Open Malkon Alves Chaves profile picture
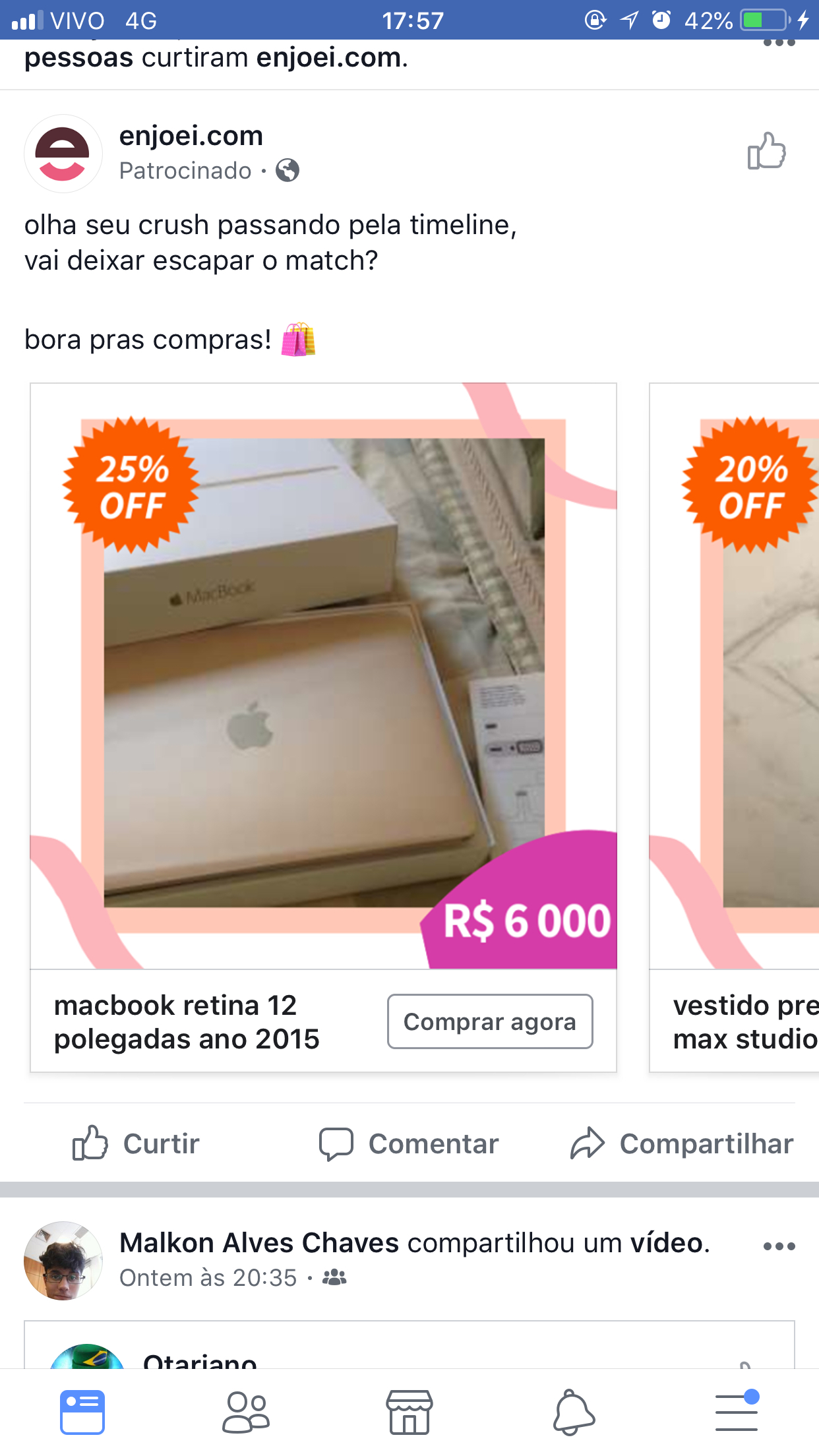Viewport: 819px width, 1456px height. [x=63, y=1260]
